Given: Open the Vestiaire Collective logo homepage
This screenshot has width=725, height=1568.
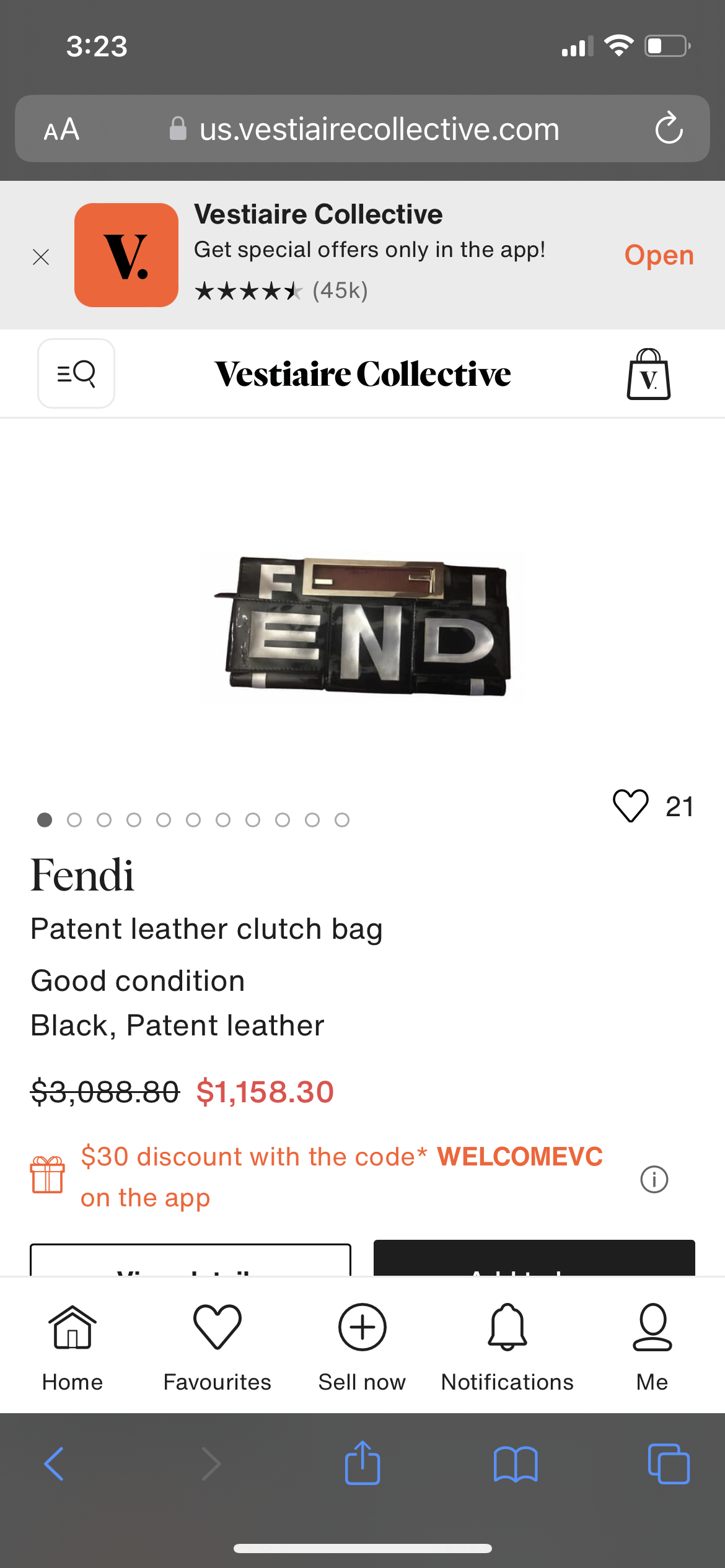Looking at the screenshot, I should point(362,374).
